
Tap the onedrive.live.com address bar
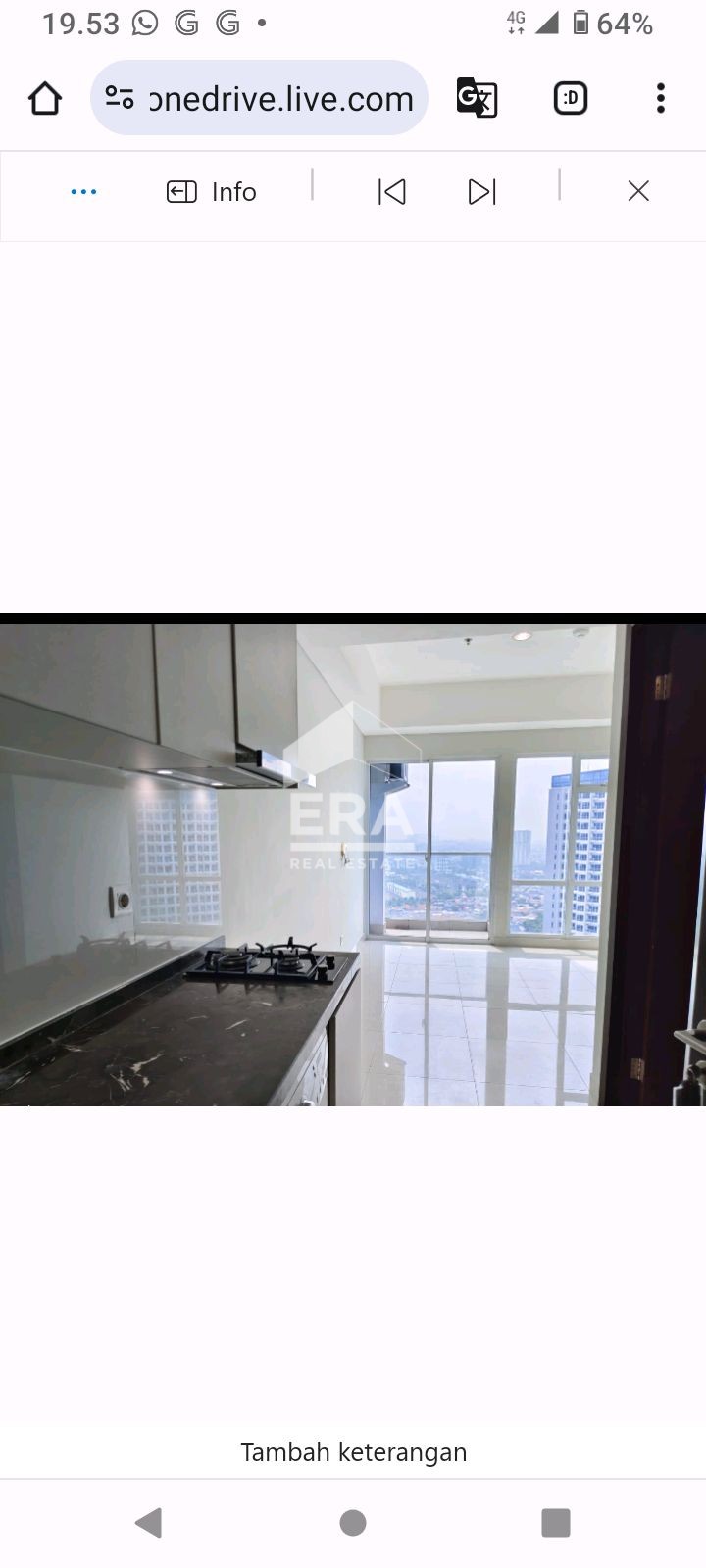coord(279,99)
